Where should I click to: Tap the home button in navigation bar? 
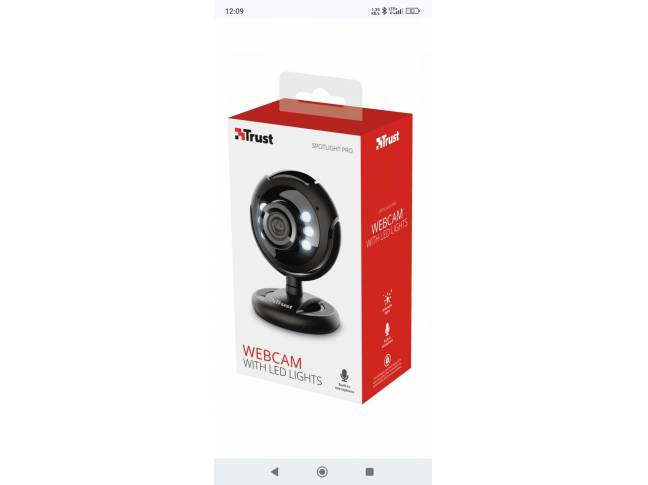(x=322, y=471)
